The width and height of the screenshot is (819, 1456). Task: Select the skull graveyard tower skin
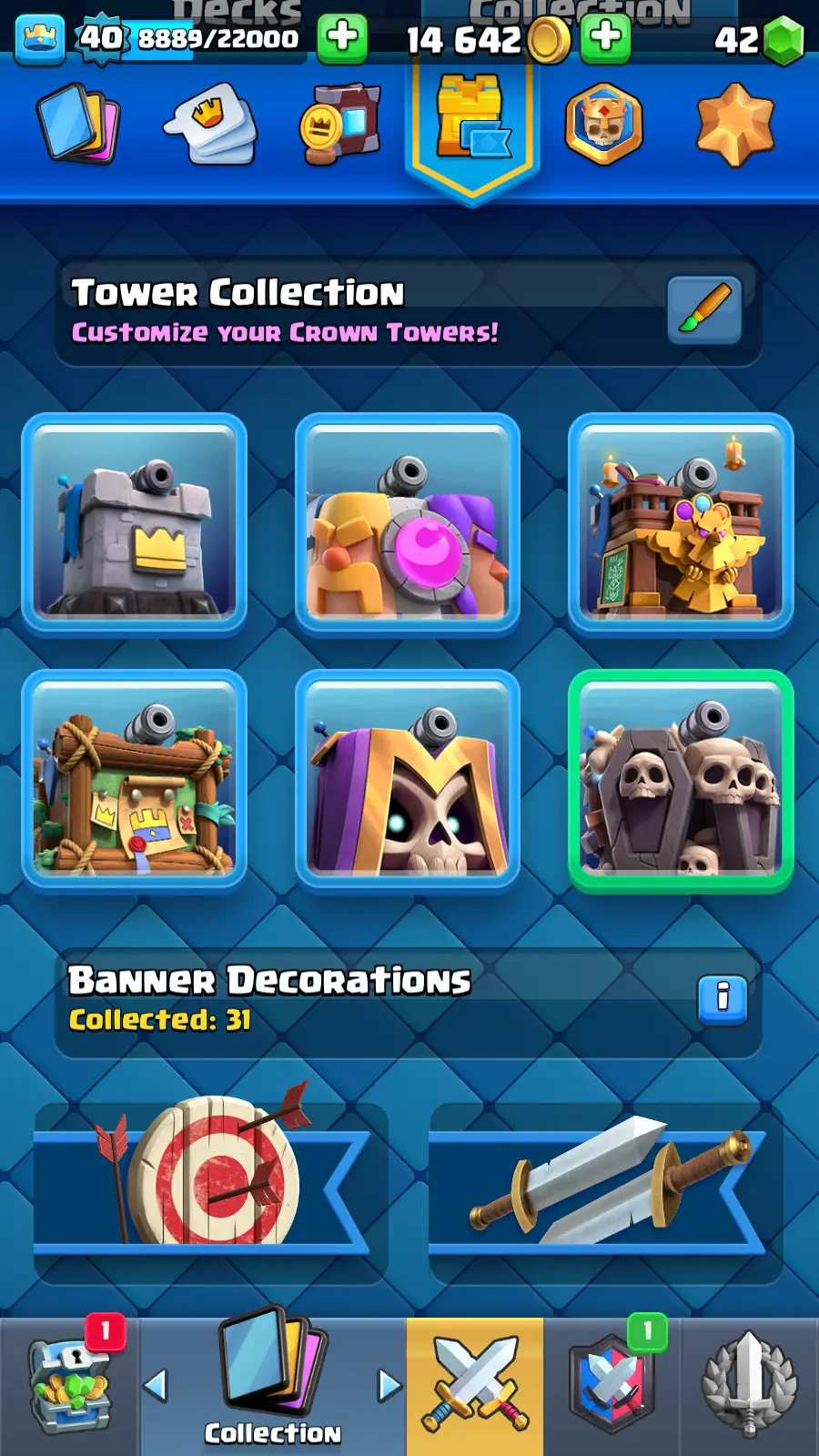click(681, 780)
